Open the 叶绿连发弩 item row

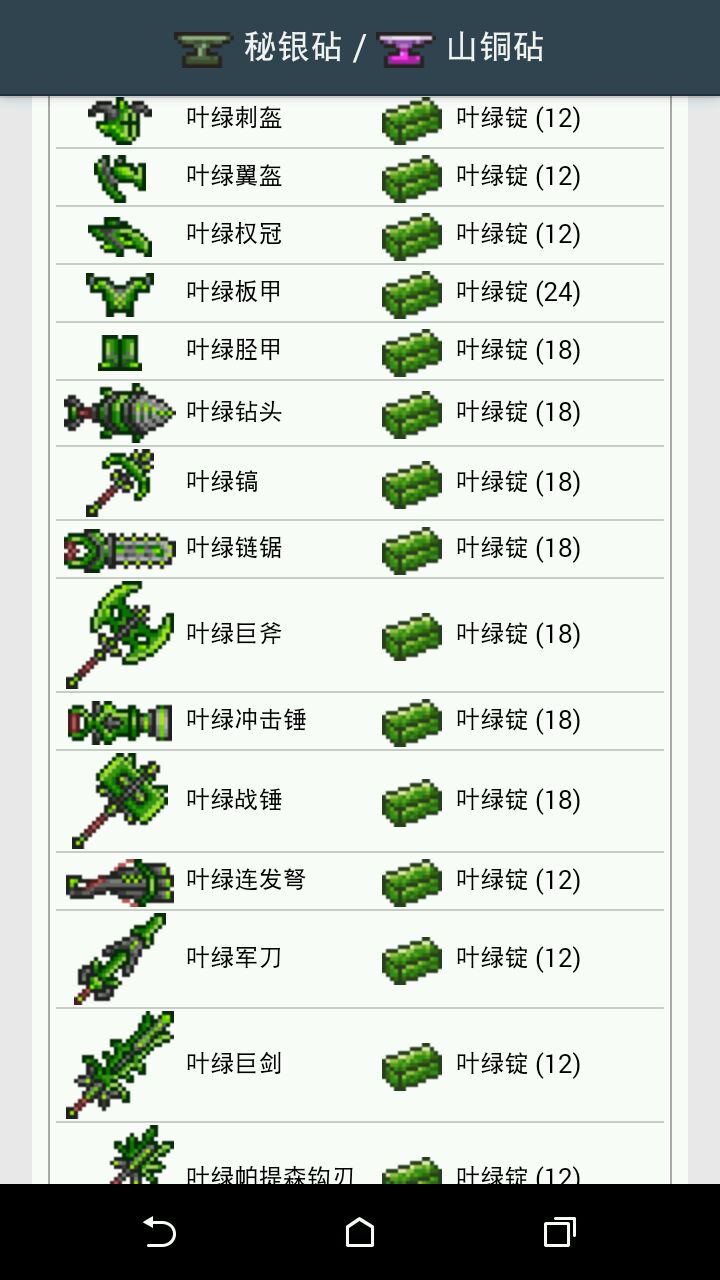coord(246,880)
